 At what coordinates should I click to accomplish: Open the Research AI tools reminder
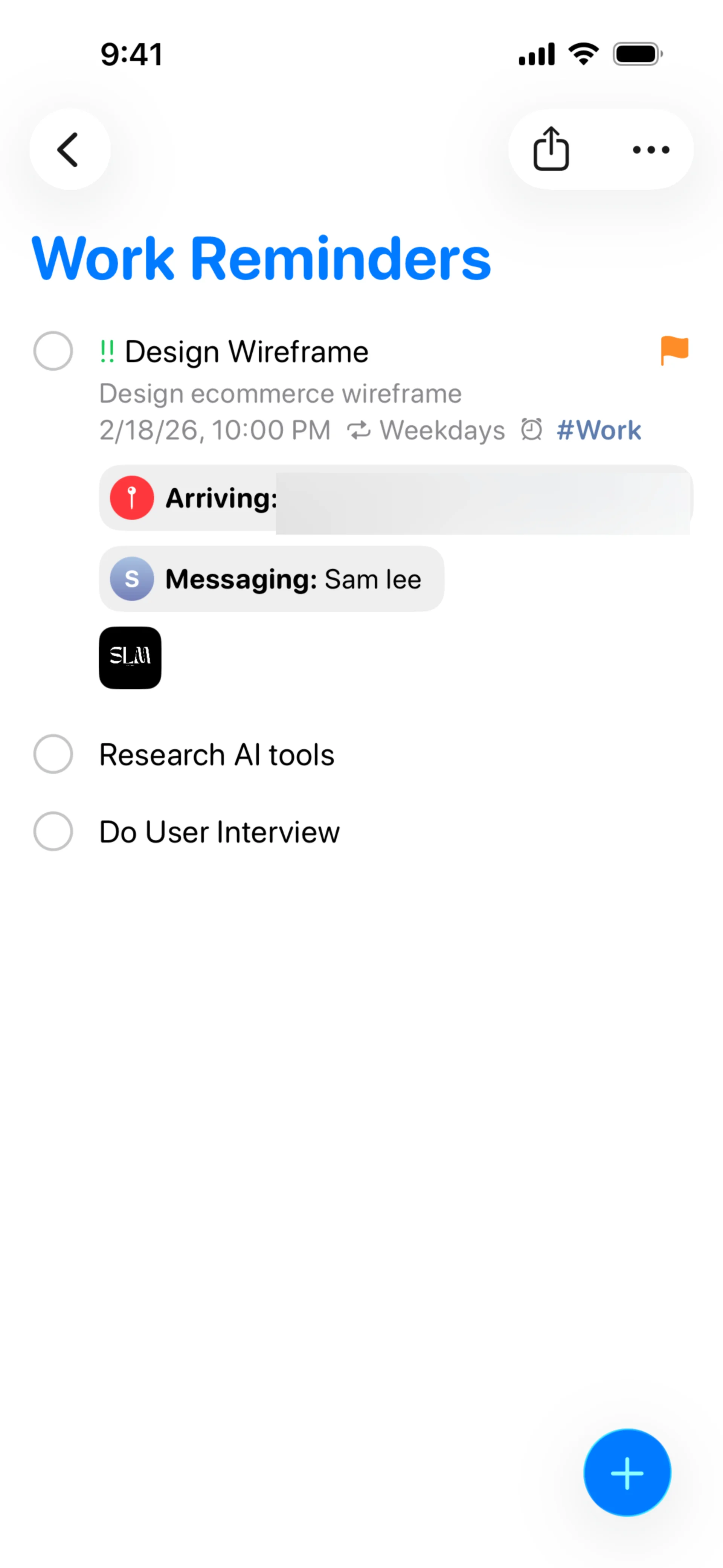217,755
